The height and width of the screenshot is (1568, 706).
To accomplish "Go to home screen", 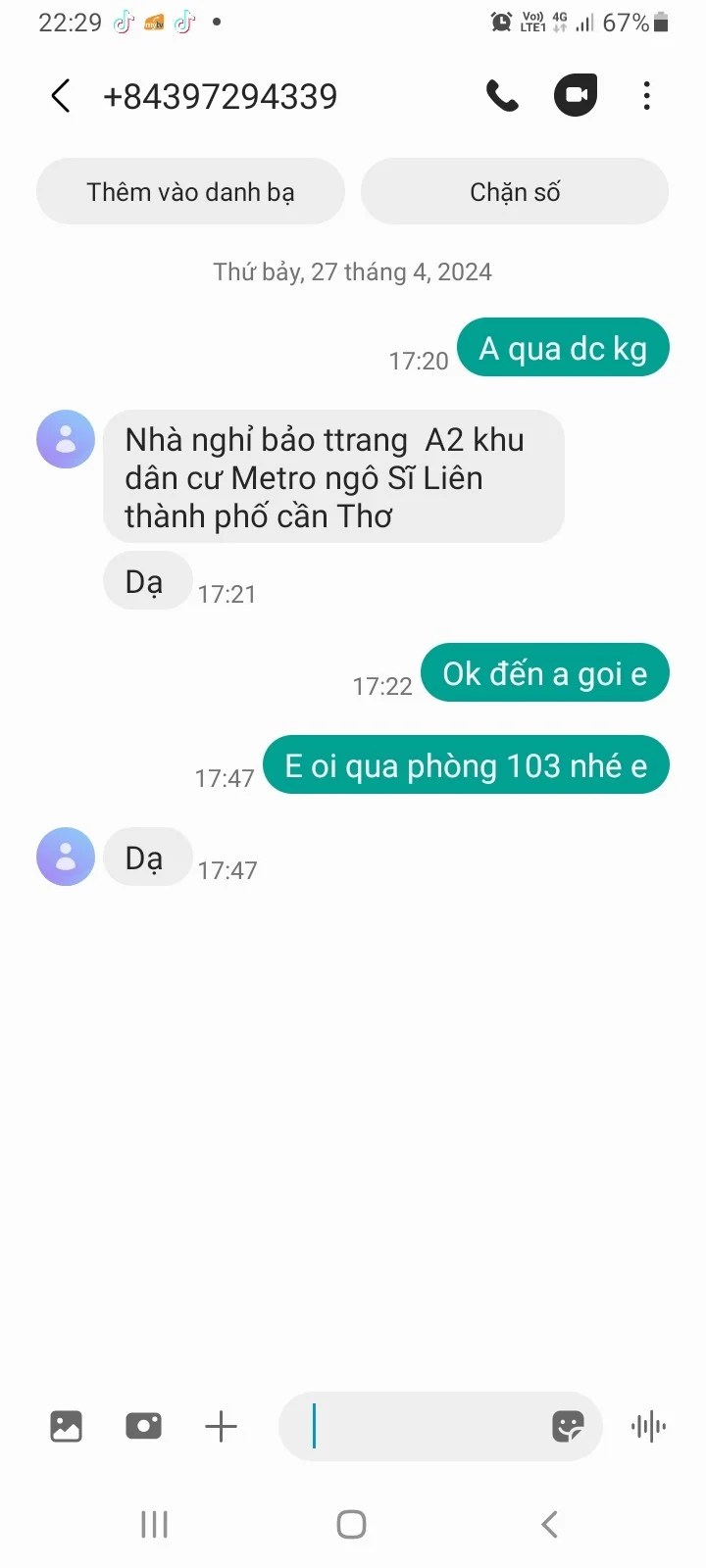I will click(x=351, y=1524).
